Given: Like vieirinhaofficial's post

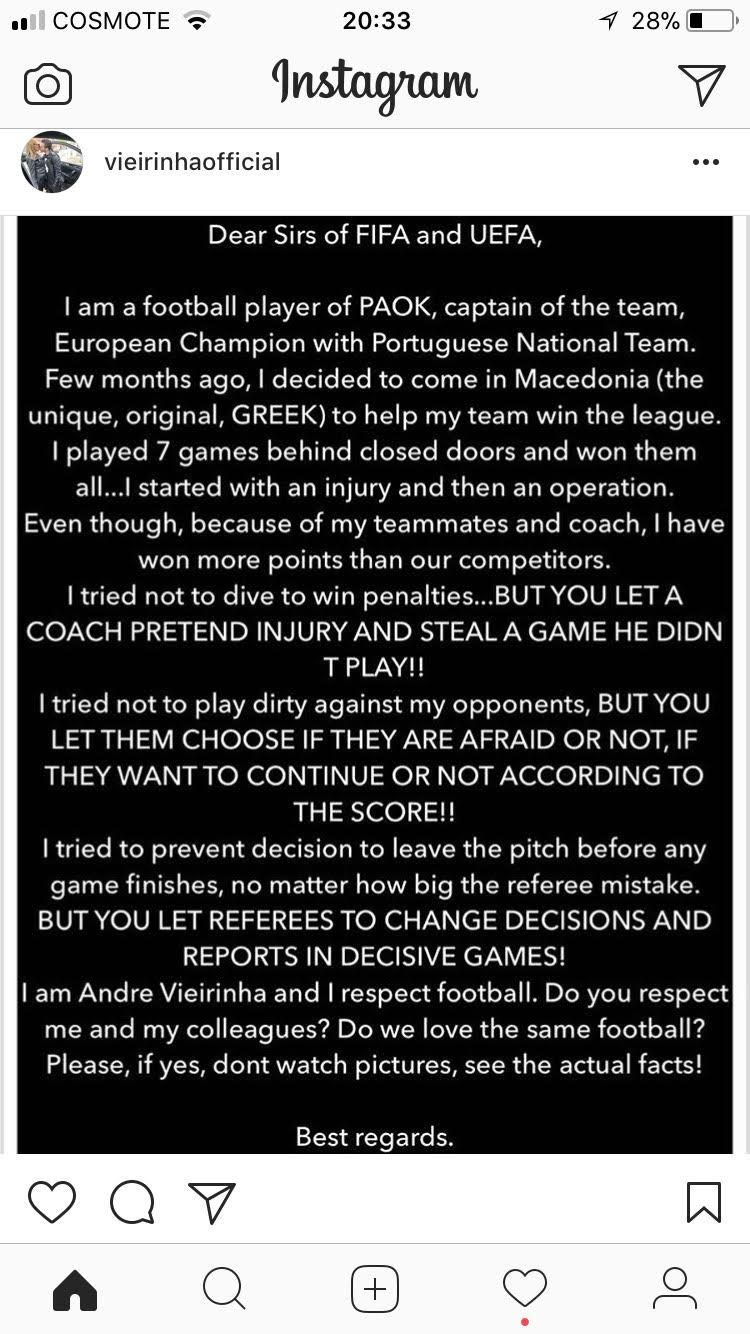Looking at the screenshot, I should point(52,1202).
